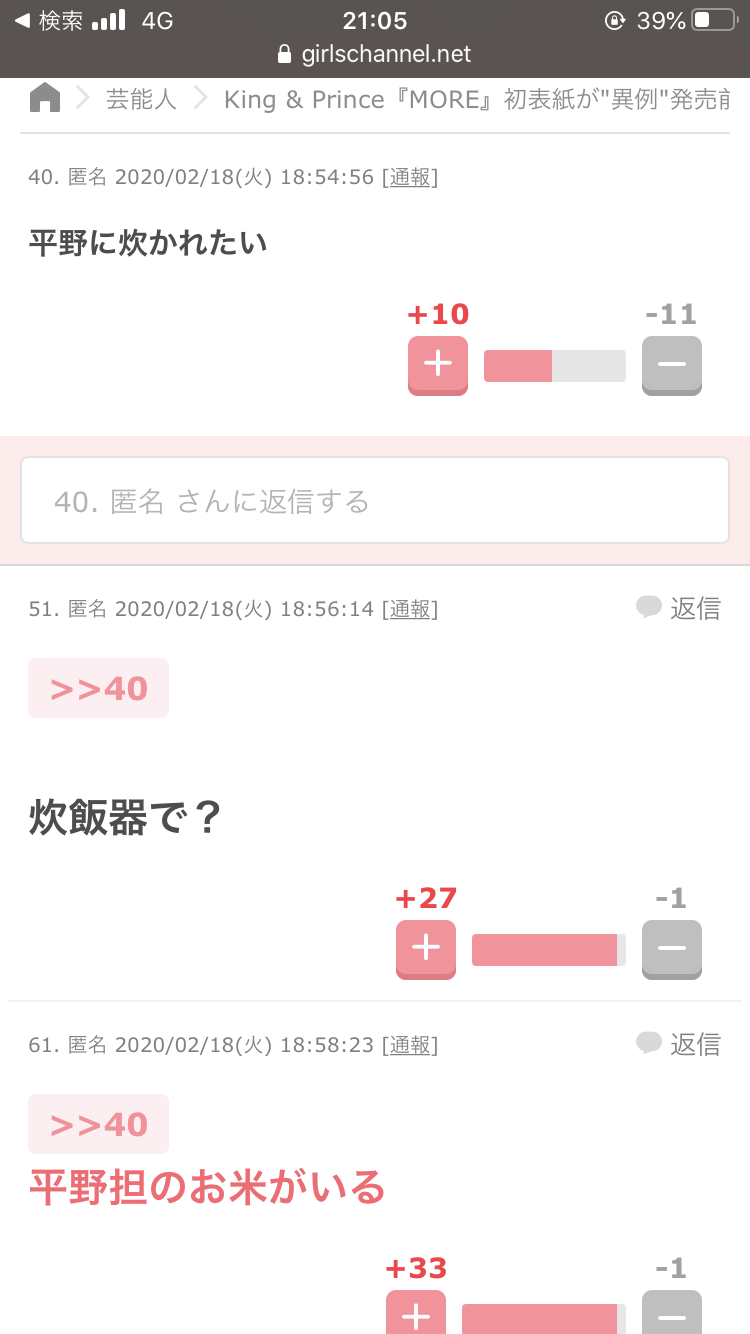This screenshot has width=750, height=1334.
Task: Report comment 40 via 通報
Action: pyautogui.click(x=410, y=177)
